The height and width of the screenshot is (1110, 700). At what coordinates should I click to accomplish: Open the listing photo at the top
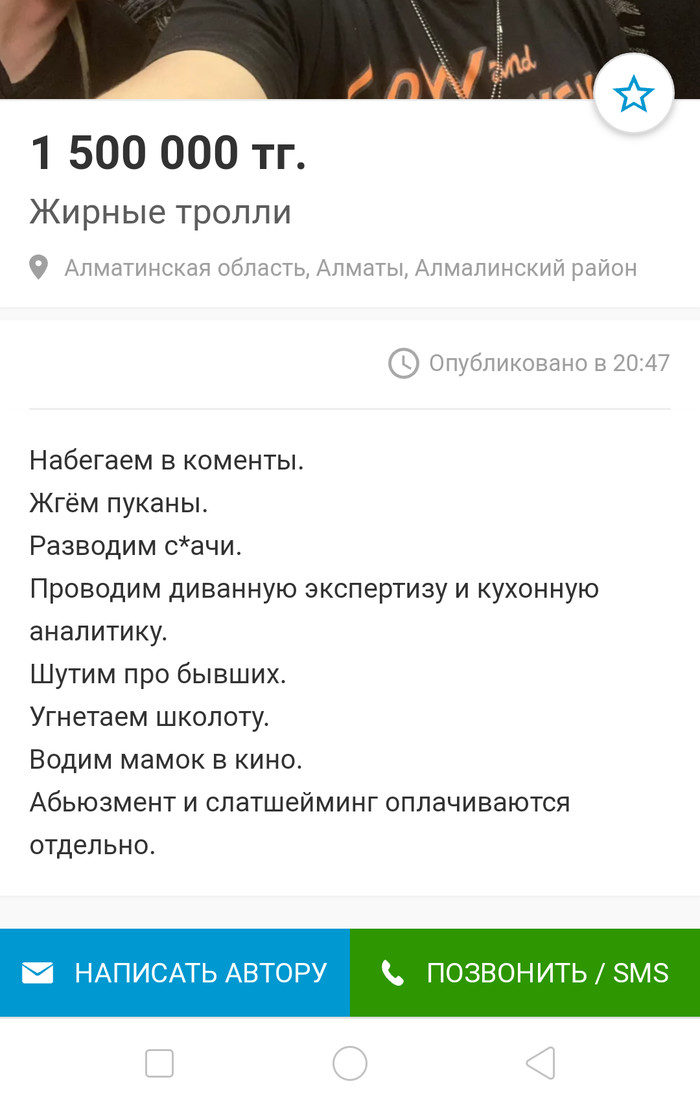coord(300,45)
